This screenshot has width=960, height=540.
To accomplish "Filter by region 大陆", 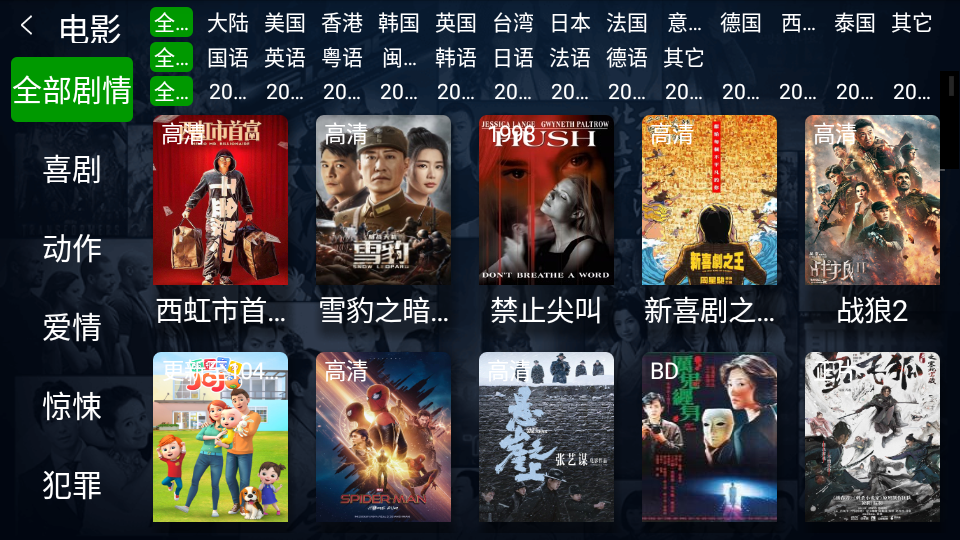I will (228, 23).
